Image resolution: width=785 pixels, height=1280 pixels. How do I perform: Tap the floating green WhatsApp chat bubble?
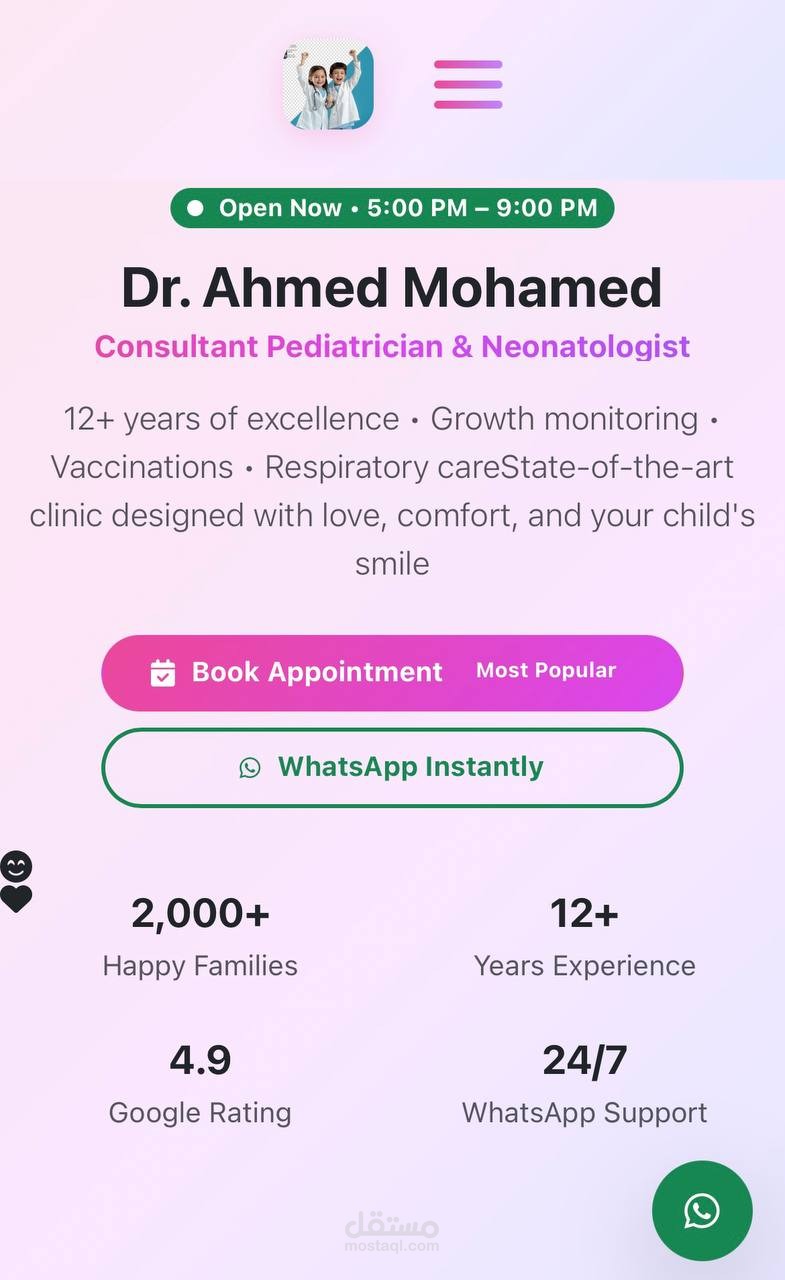(701, 1211)
